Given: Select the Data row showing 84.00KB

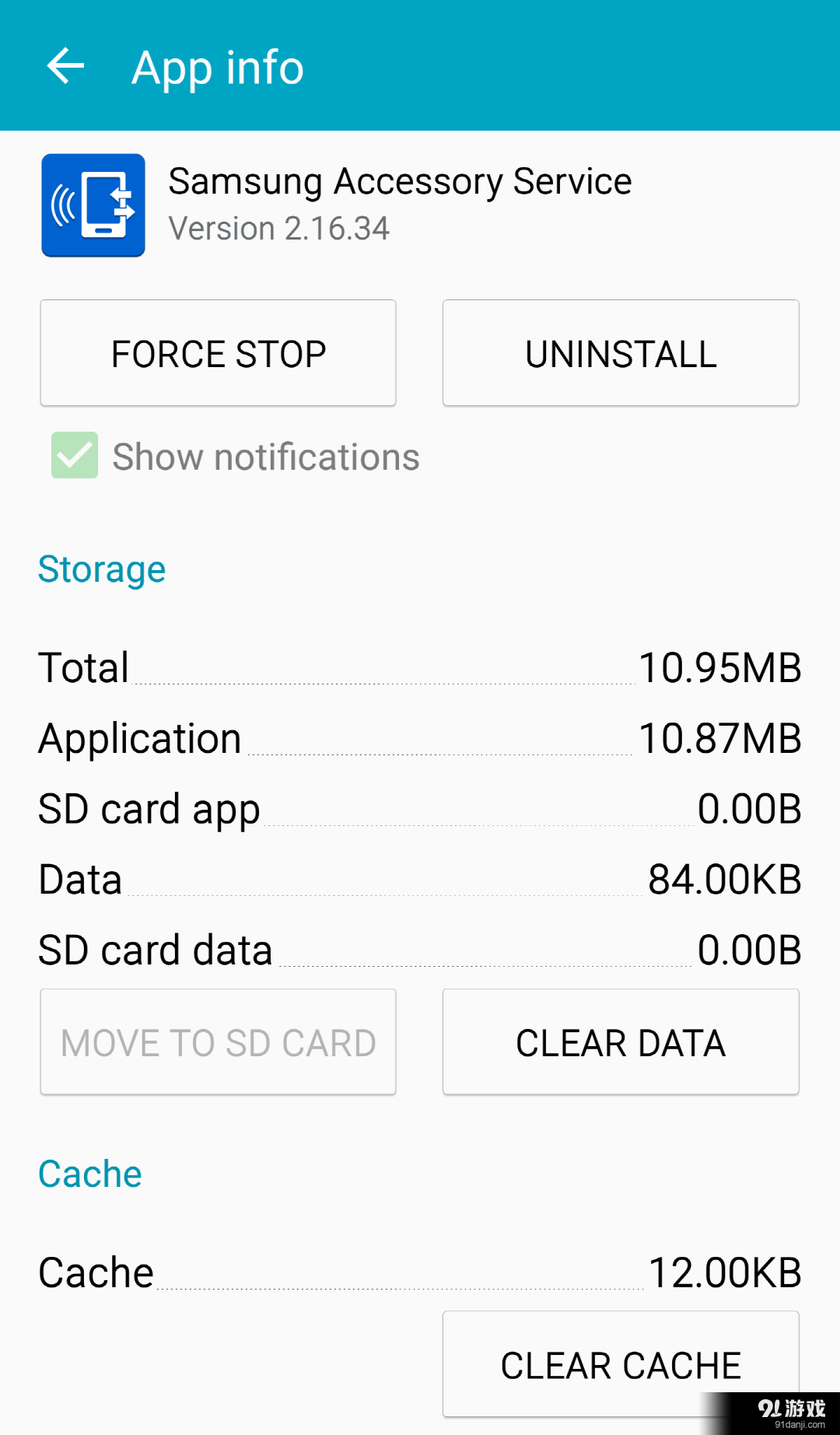Looking at the screenshot, I should click(420, 878).
